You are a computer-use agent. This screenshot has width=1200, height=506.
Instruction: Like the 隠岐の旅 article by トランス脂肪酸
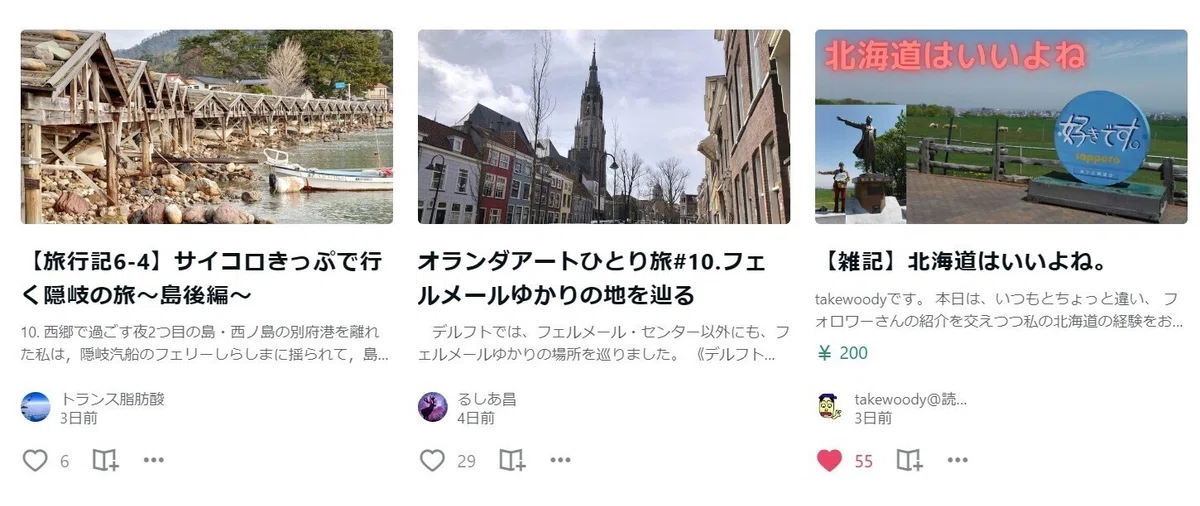tap(35, 460)
